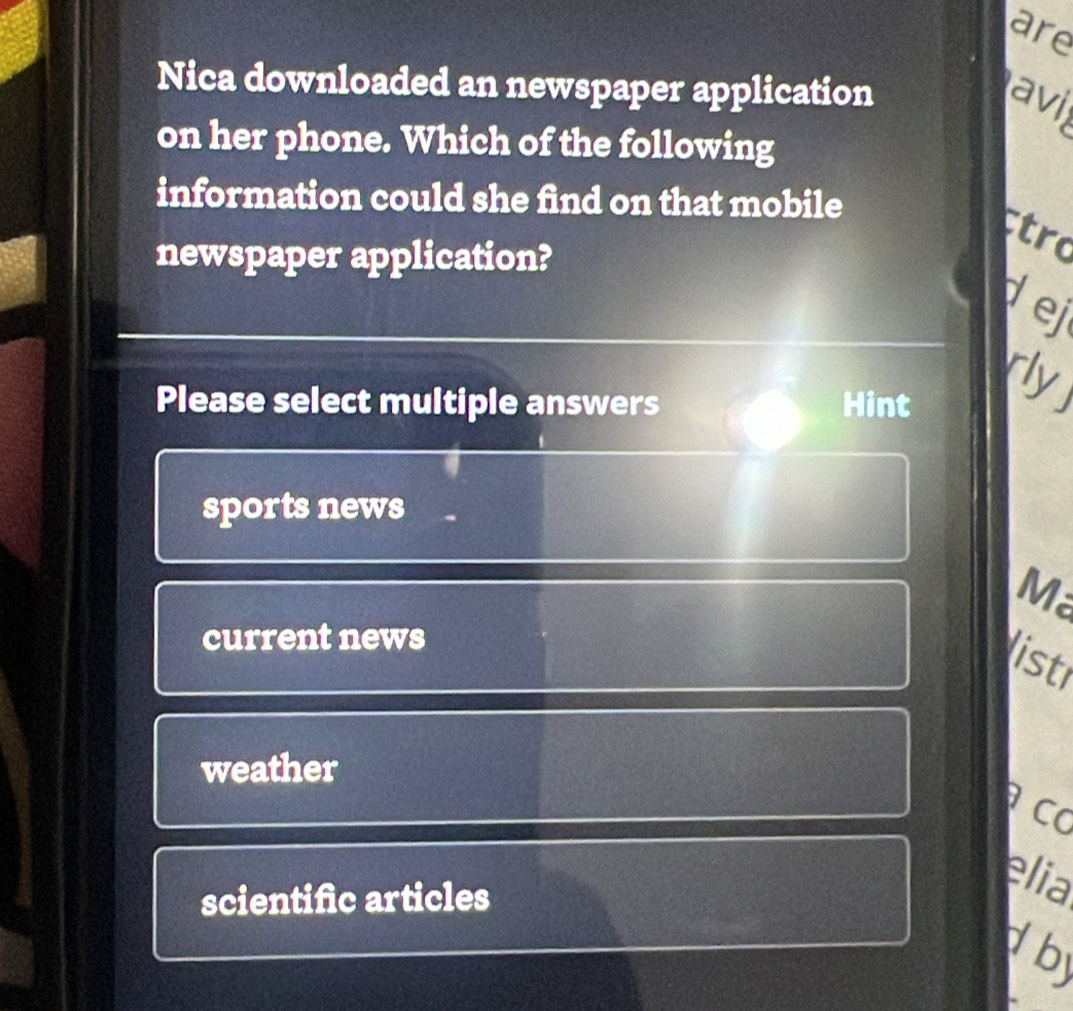Select the sports news answer
Screen dimensions: 1073x1011
[531, 507]
